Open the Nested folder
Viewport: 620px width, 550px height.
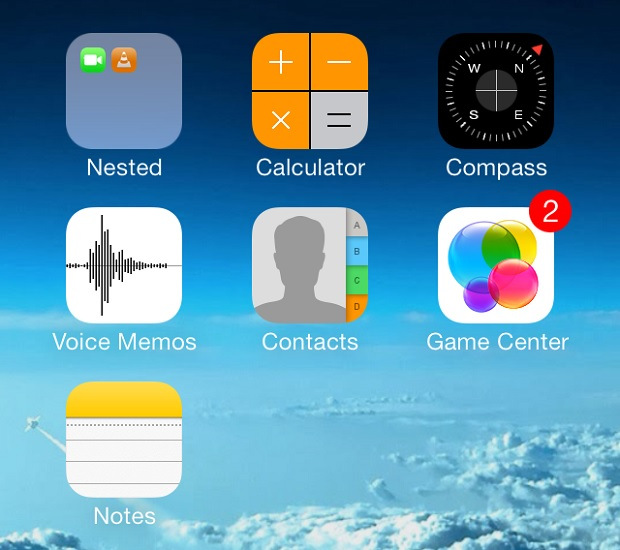click(124, 91)
